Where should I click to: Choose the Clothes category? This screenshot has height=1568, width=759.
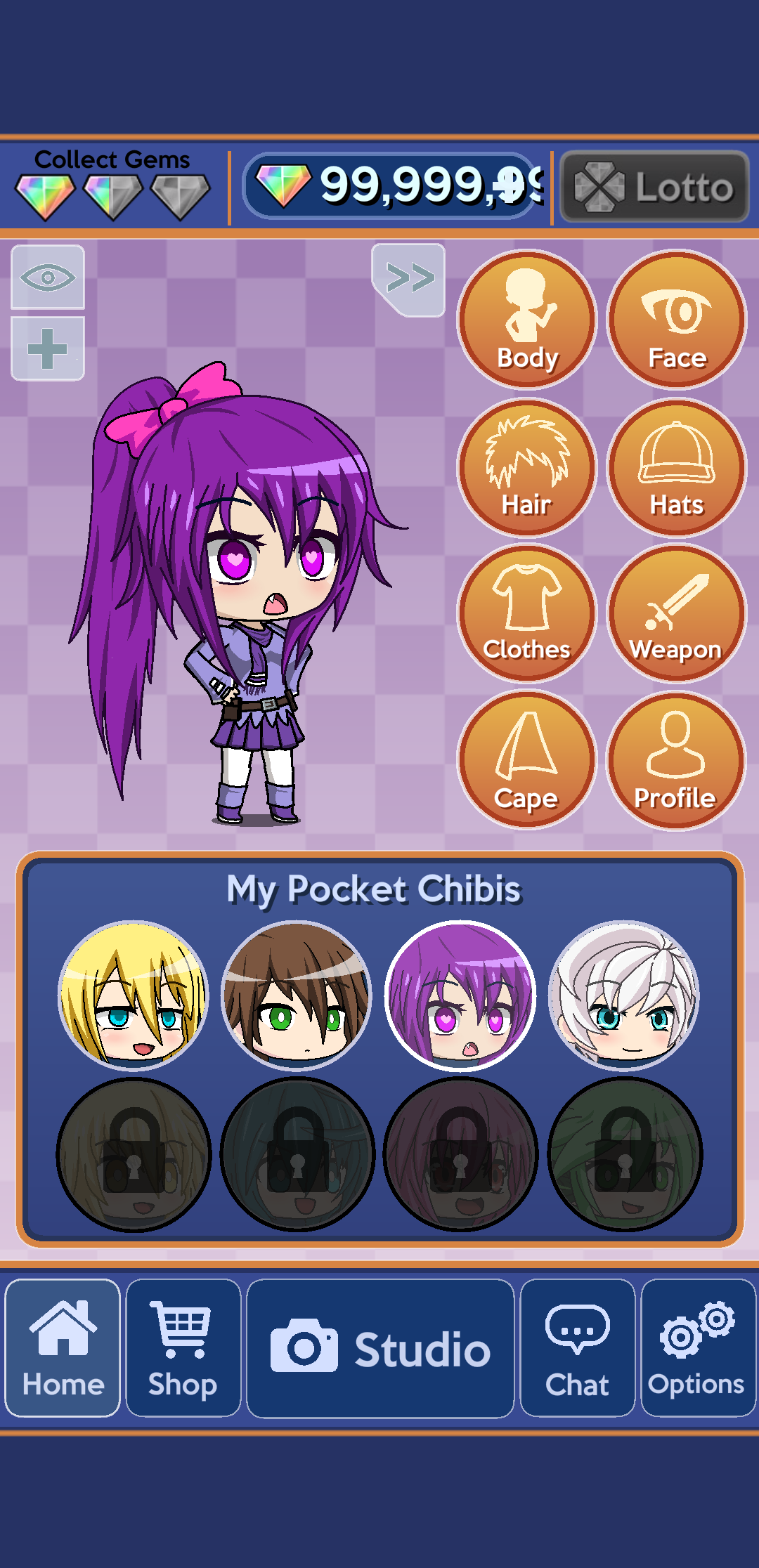tap(527, 613)
